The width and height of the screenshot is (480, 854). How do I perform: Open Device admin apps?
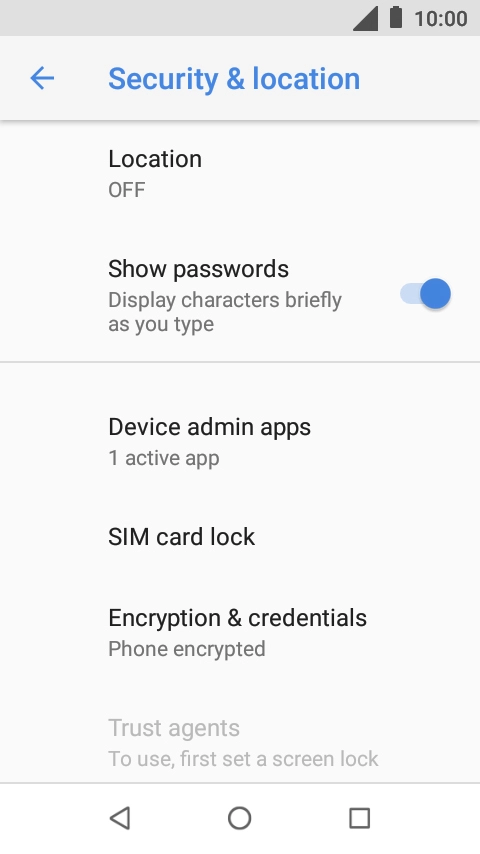(x=240, y=442)
